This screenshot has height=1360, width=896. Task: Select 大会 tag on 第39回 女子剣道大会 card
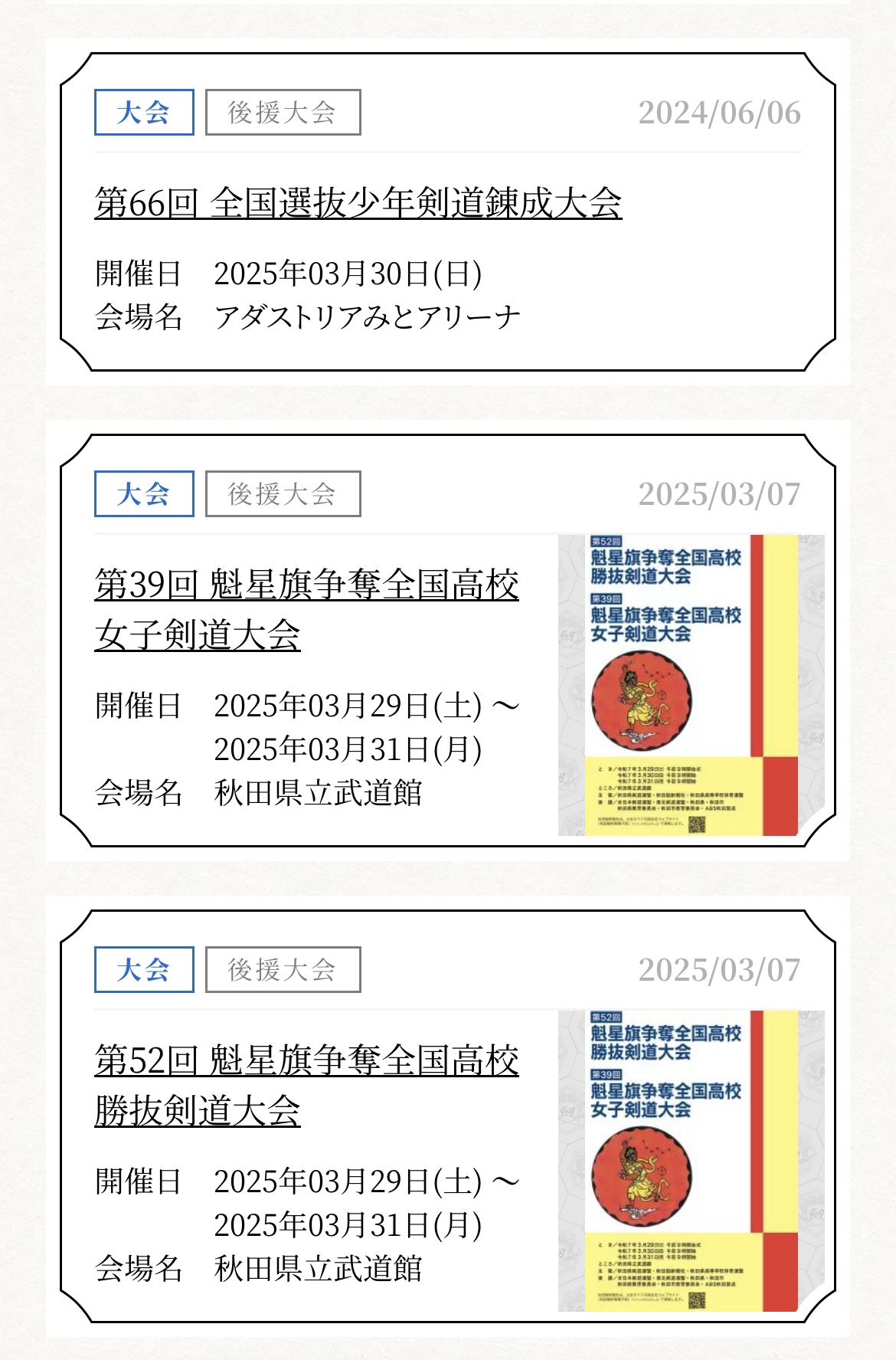coord(144,494)
